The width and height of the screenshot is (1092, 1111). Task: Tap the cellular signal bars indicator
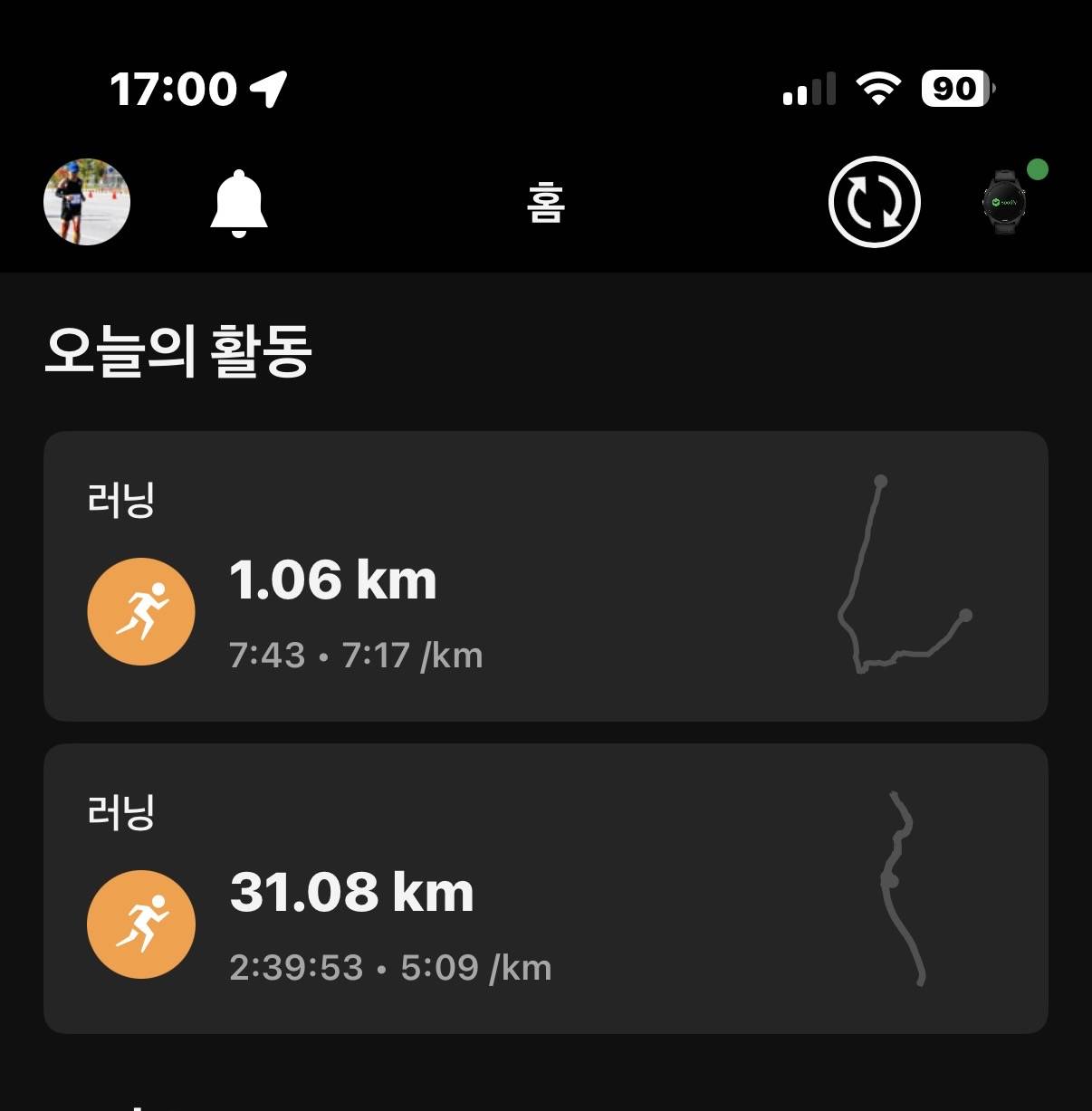click(809, 88)
